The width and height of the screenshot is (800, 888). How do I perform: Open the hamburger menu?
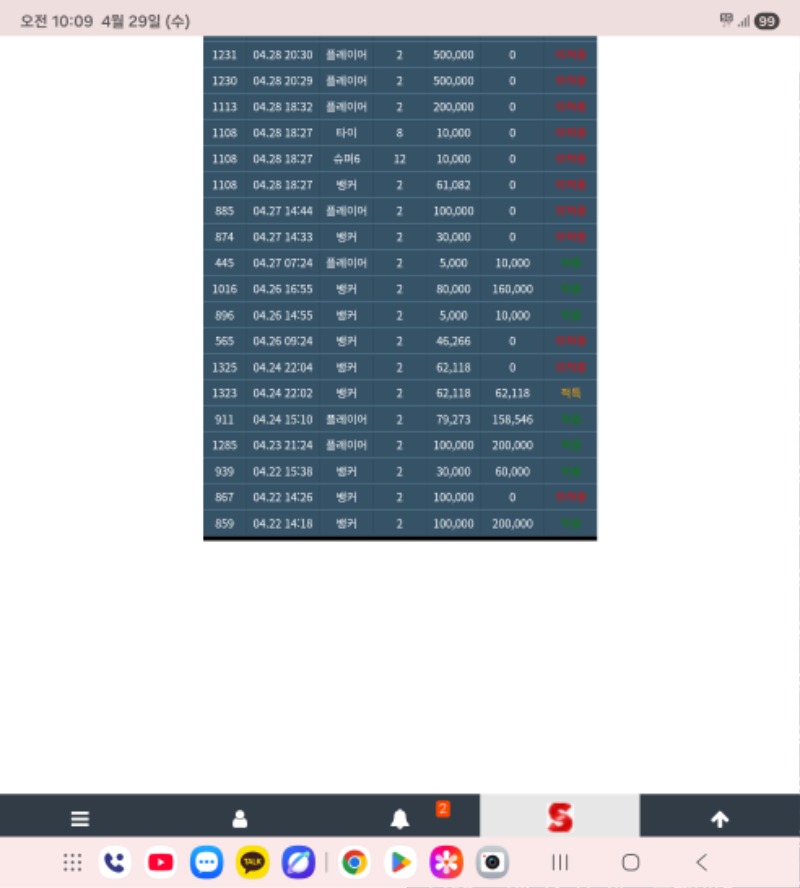80,819
